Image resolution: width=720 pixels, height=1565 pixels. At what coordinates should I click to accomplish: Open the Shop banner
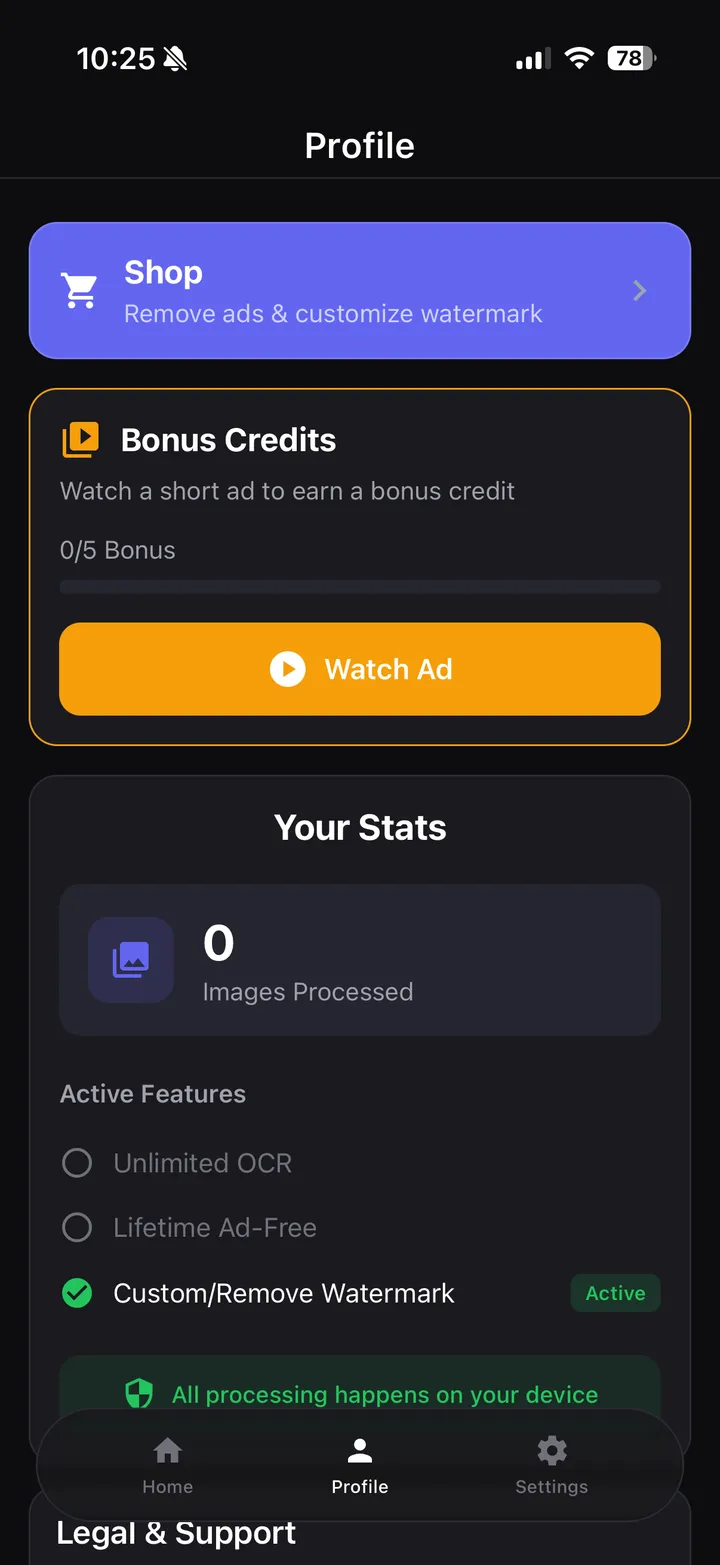tap(360, 291)
